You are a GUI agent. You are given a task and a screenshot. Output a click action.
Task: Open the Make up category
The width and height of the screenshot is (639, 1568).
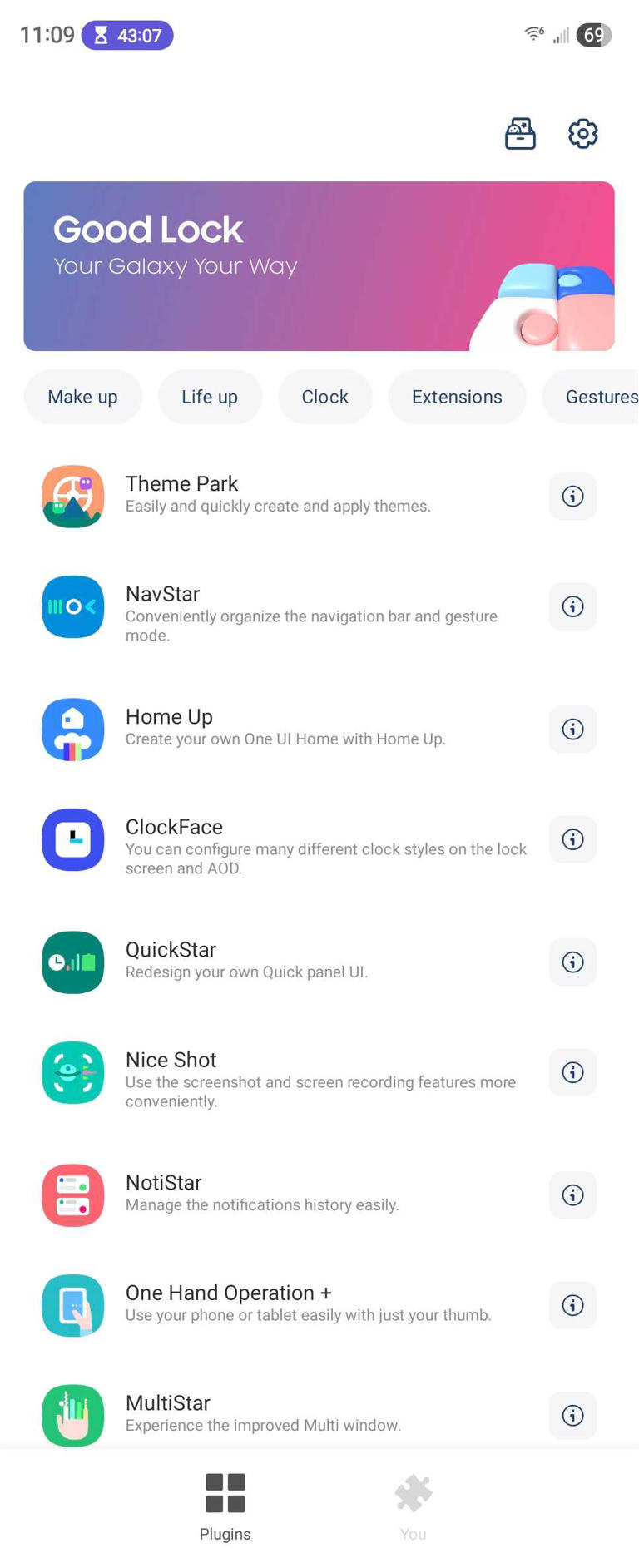click(82, 397)
